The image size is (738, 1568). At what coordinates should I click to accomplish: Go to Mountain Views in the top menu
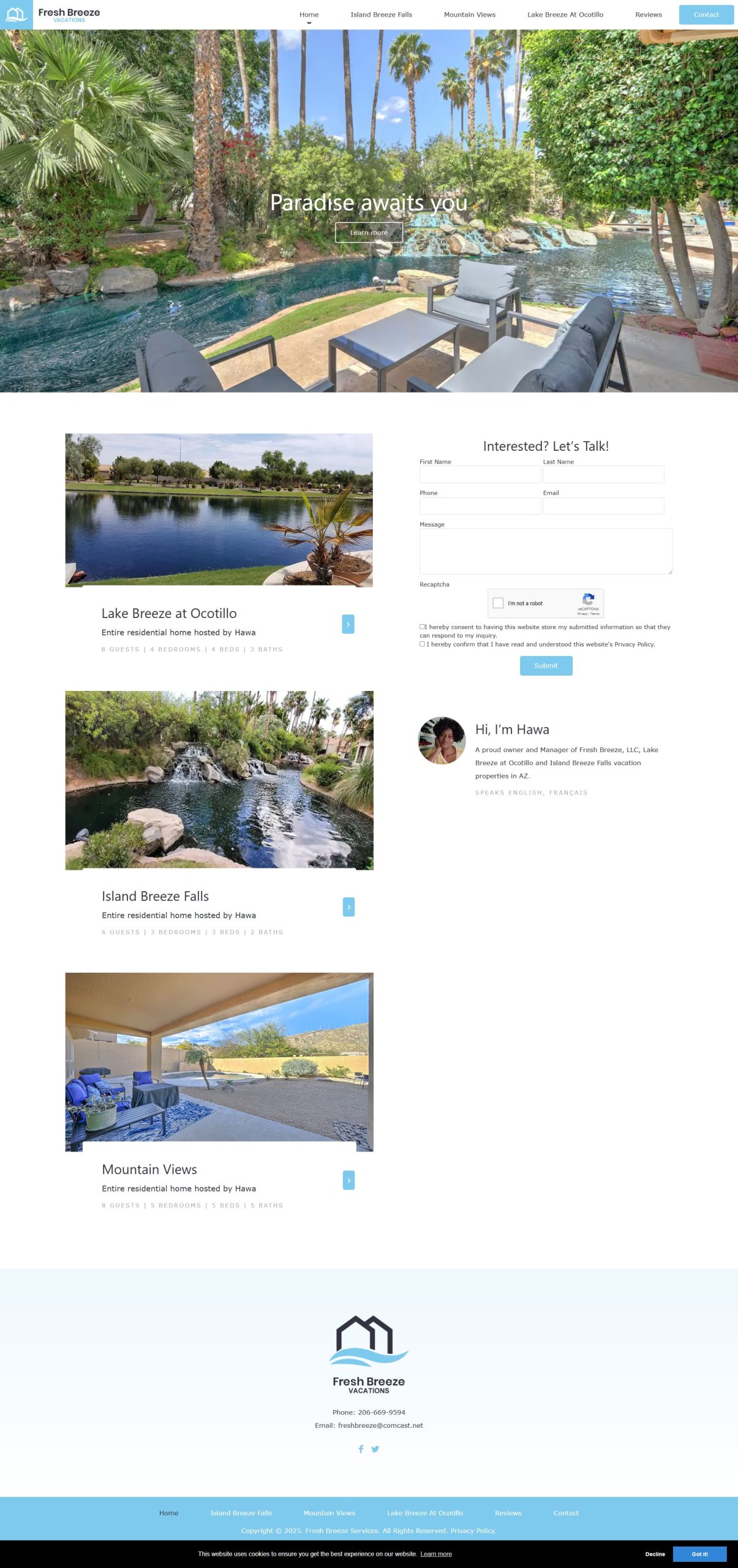[x=469, y=15]
